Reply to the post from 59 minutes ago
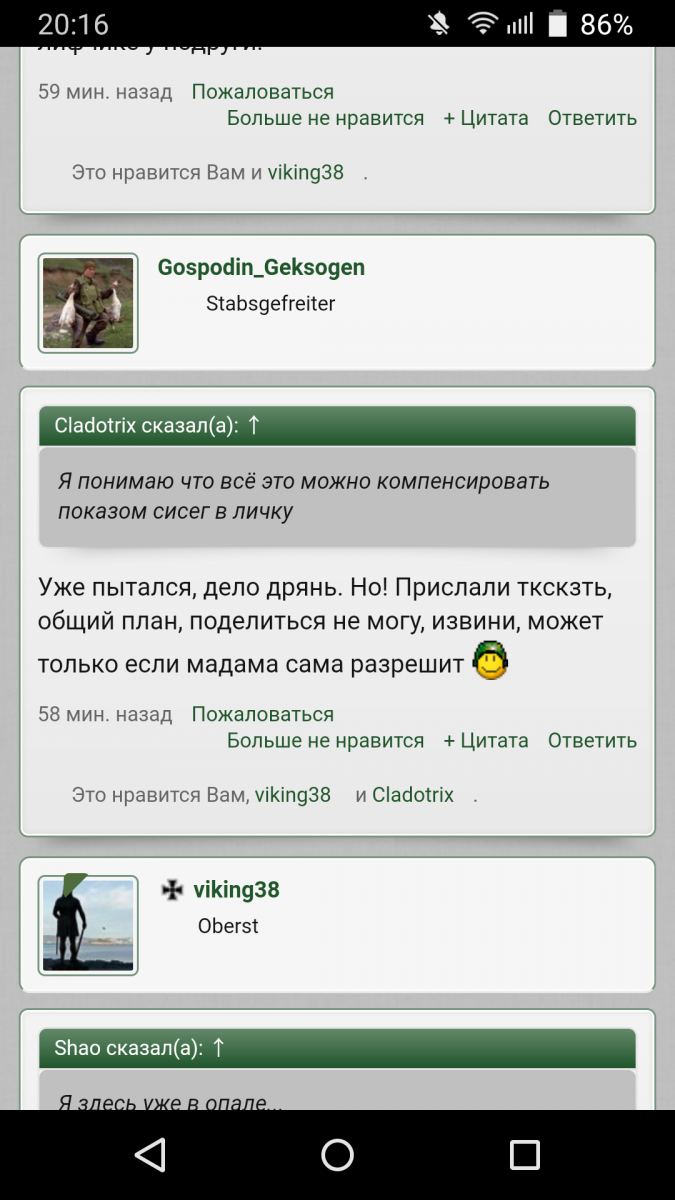Viewport: 675px width, 1200px height. coord(592,118)
